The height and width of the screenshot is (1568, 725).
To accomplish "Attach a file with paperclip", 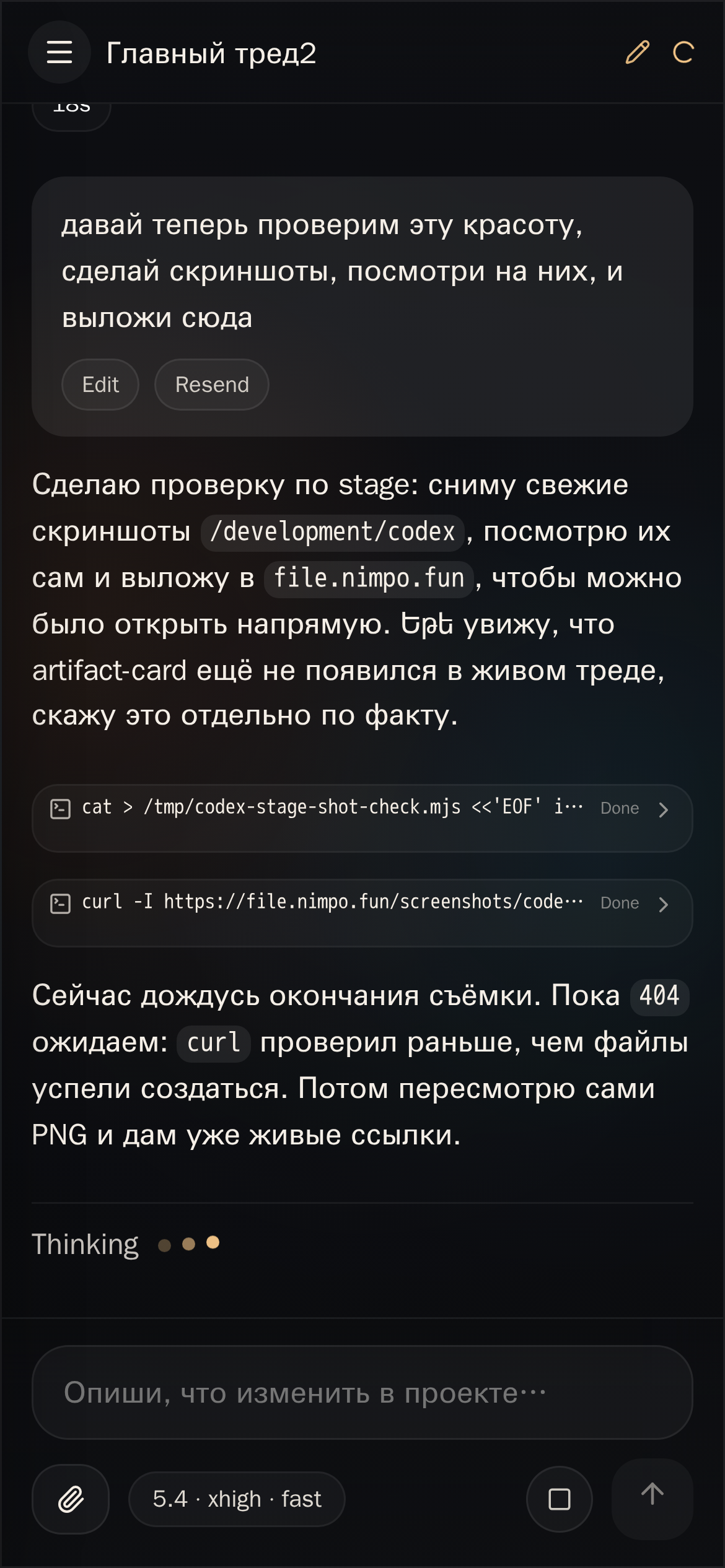I will (71, 1499).
